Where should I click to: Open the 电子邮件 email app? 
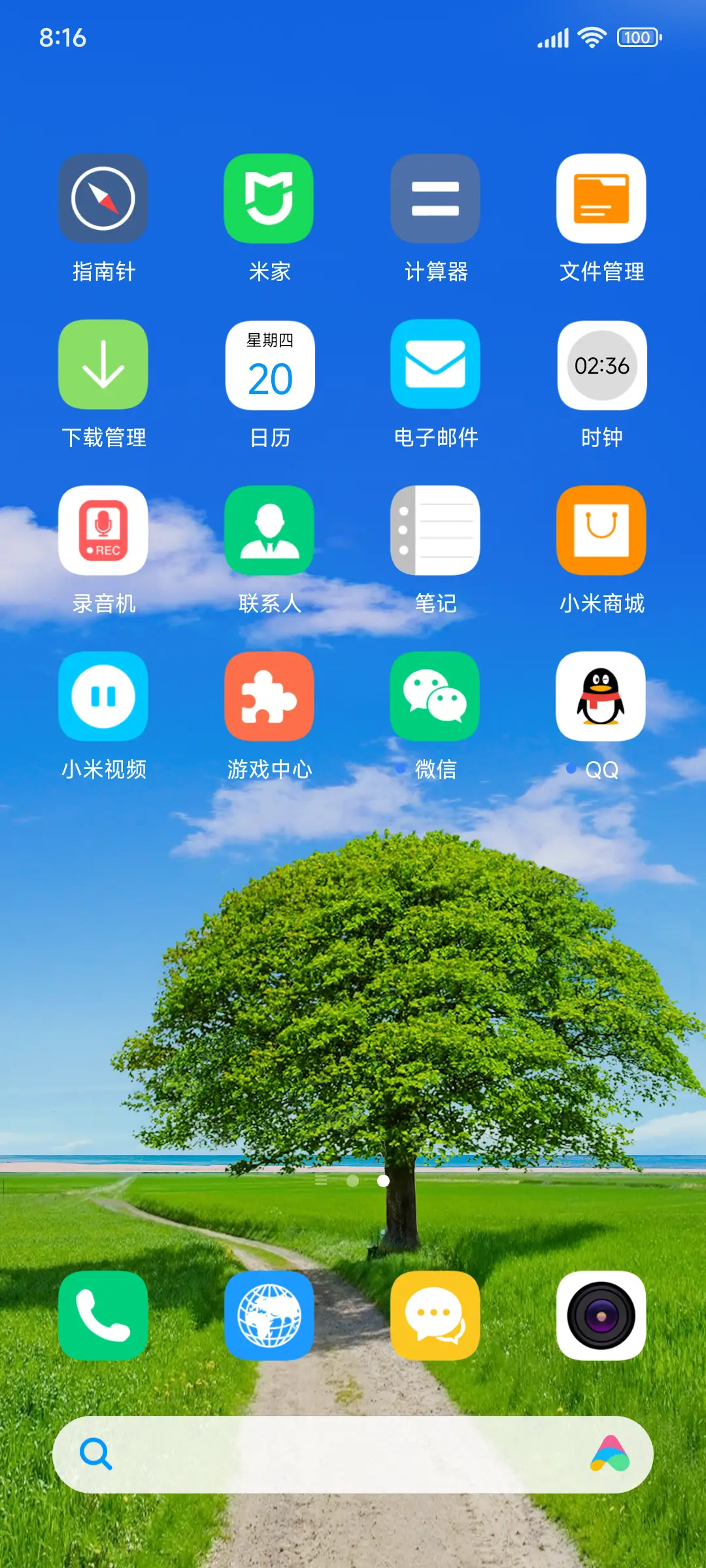pyautogui.click(x=435, y=365)
